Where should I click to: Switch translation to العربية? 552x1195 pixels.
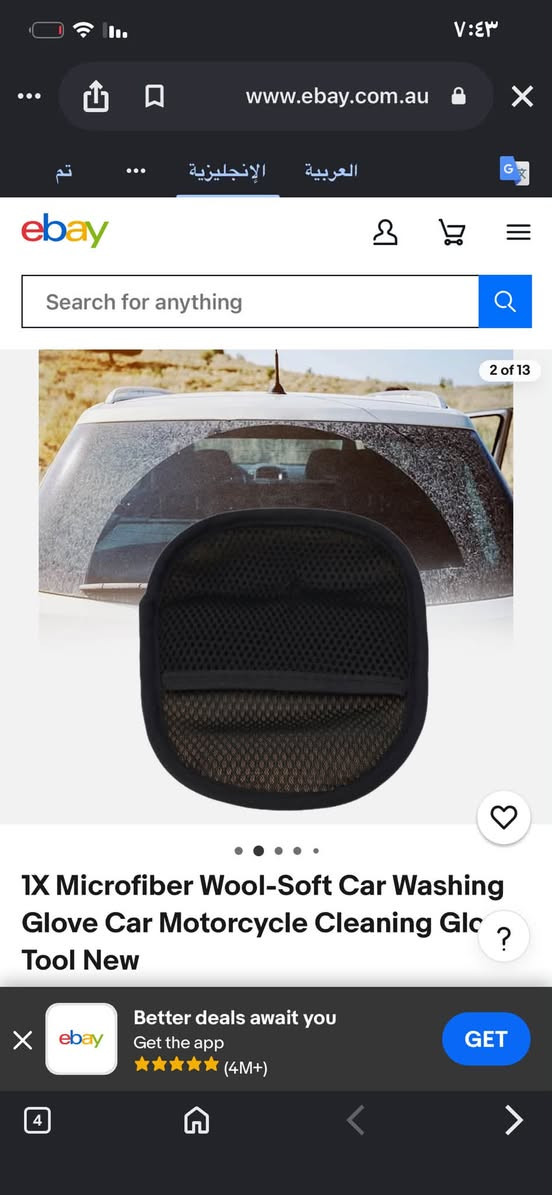click(331, 170)
